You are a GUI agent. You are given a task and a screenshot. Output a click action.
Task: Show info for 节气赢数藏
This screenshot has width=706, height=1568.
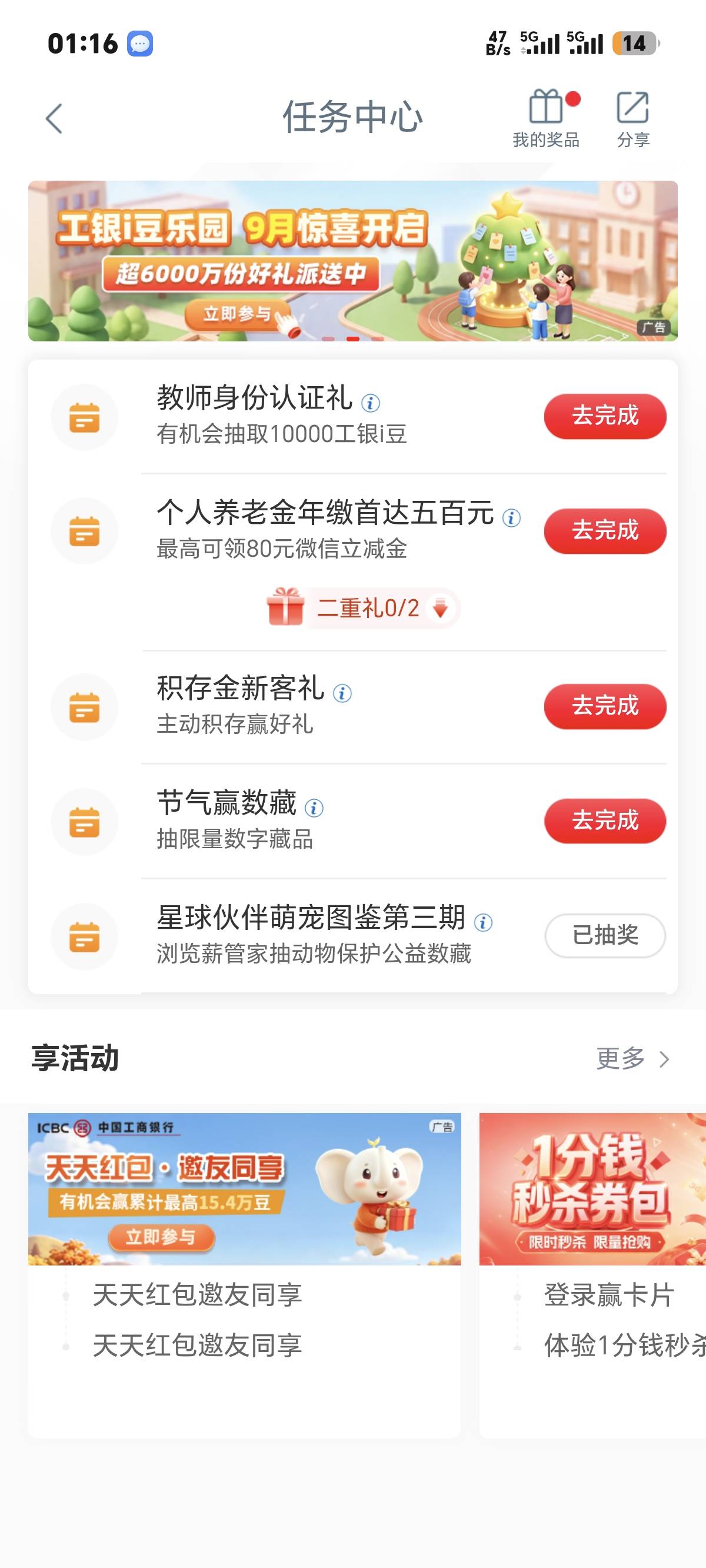(x=314, y=808)
